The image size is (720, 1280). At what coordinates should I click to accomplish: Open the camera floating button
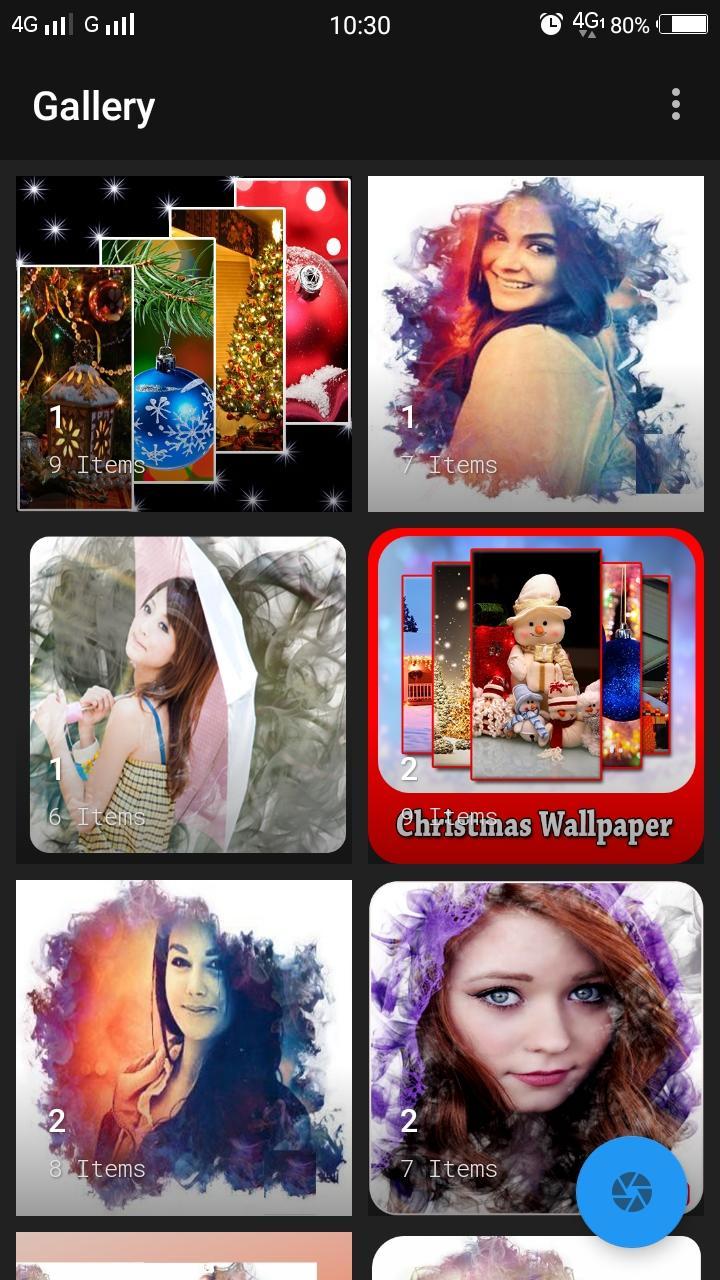[631, 1191]
